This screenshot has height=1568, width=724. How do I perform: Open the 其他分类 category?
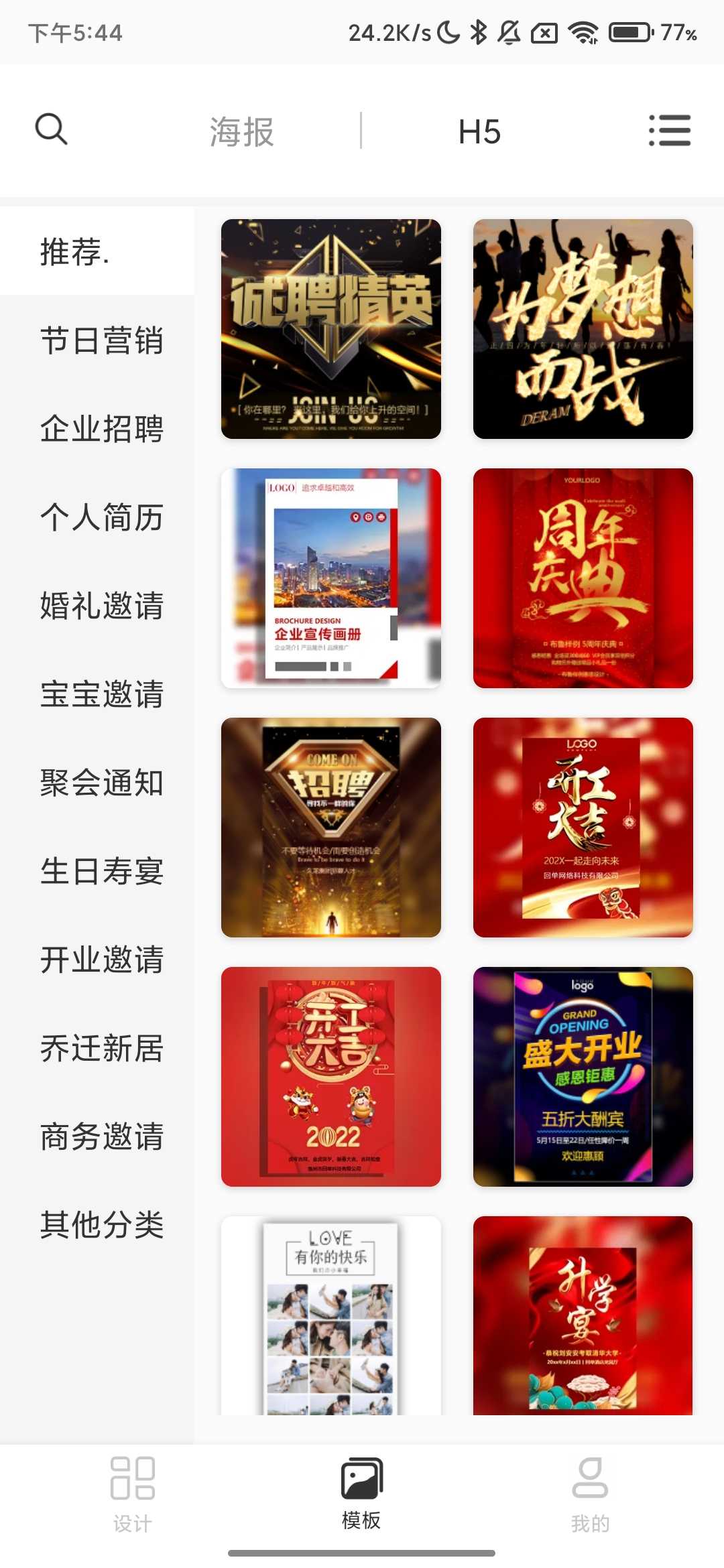(101, 1225)
